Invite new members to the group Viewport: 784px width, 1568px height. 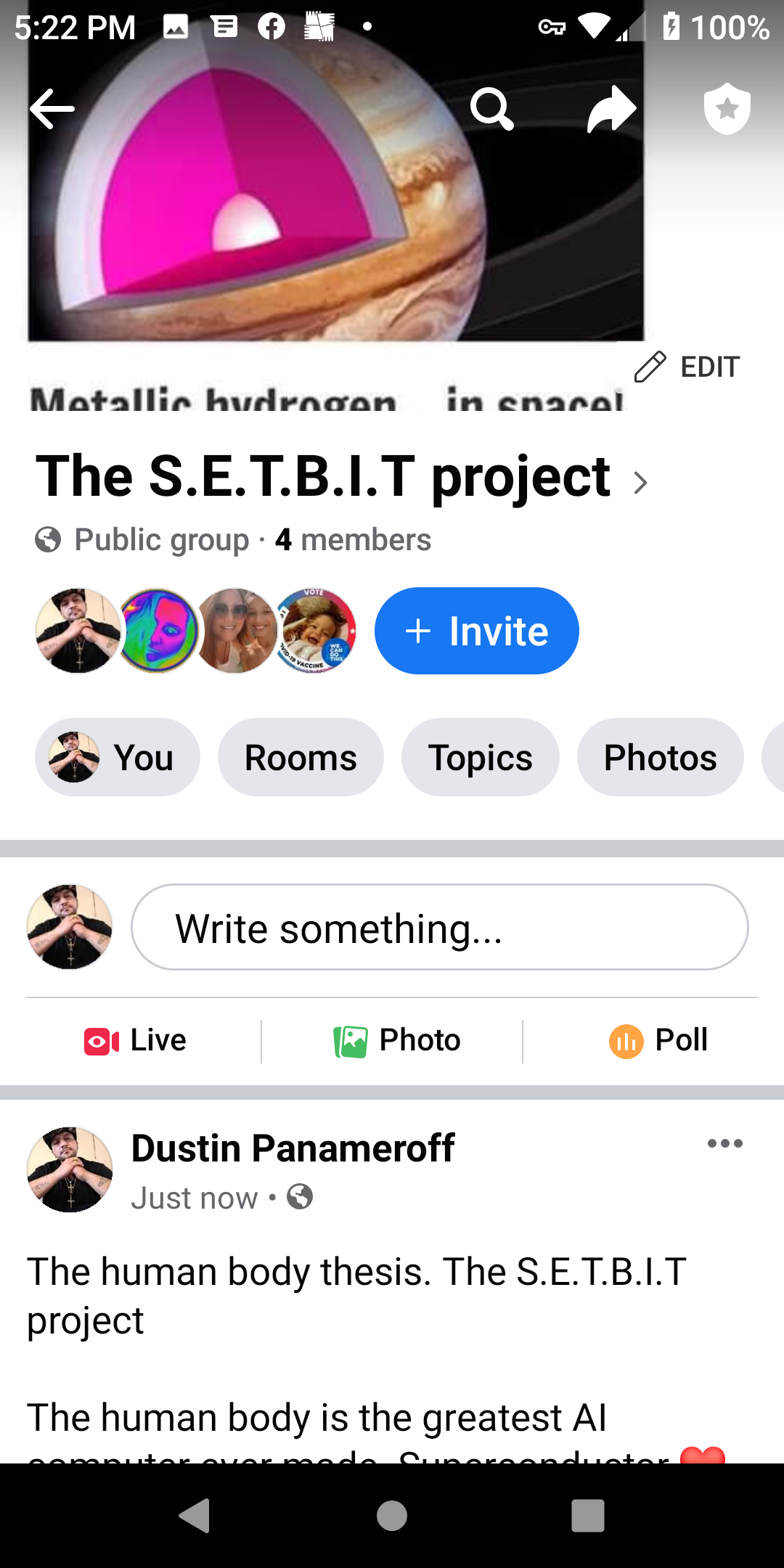click(476, 631)
